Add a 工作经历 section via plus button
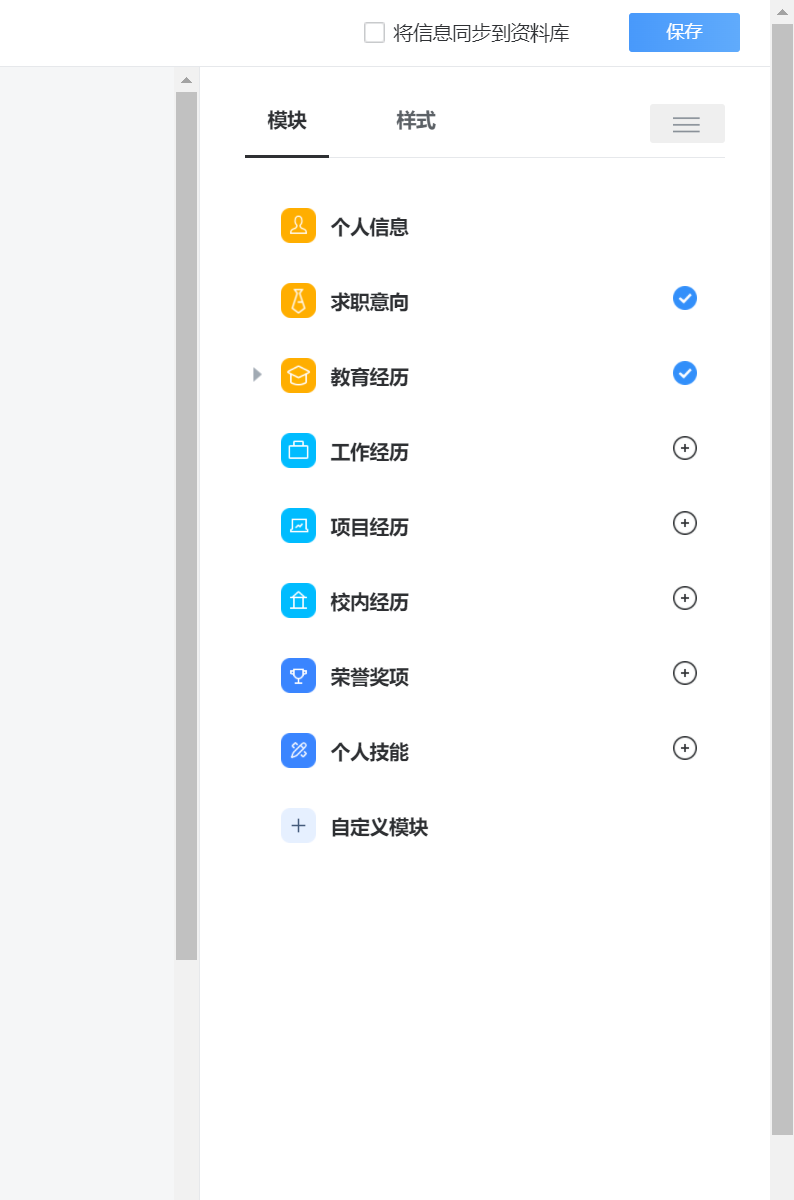 [x=684, y=448]
